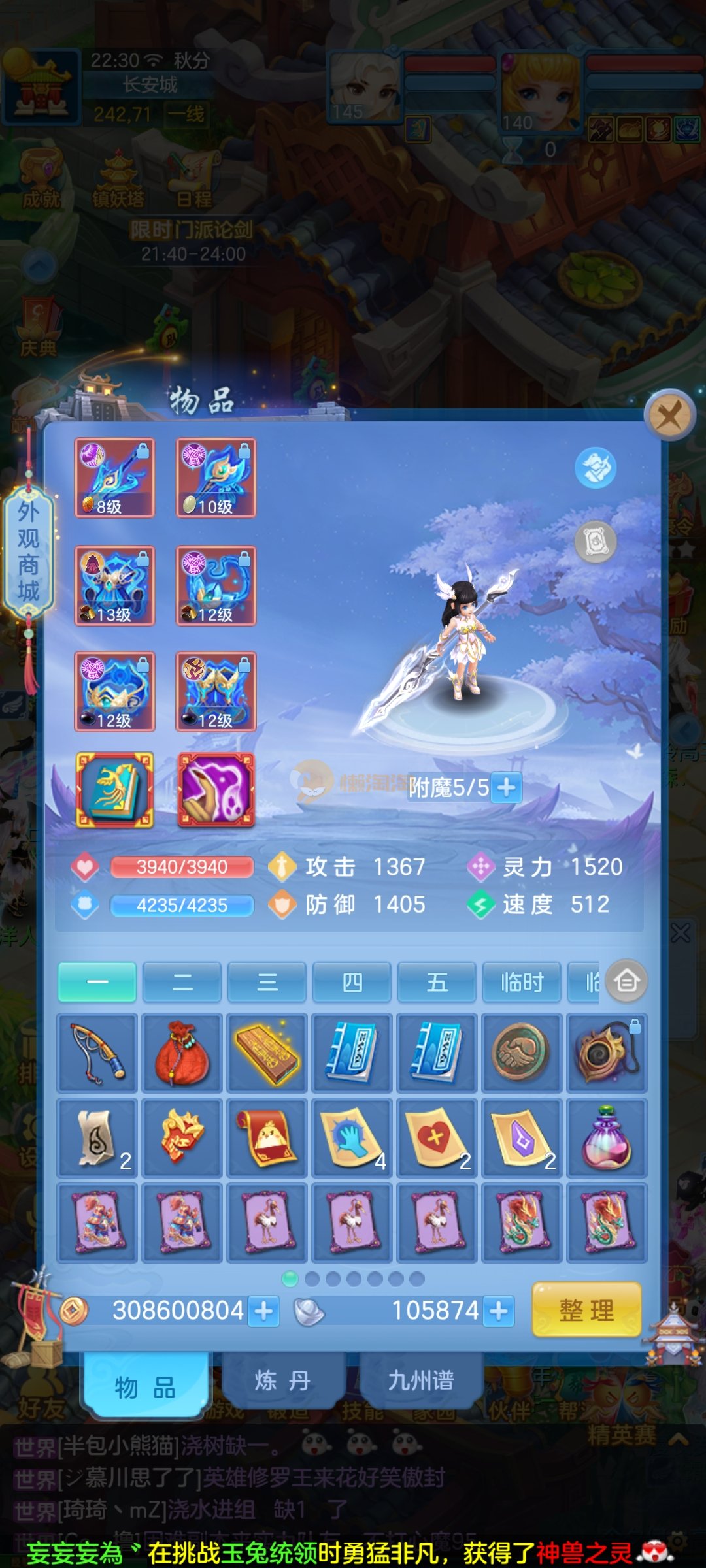706x1568 pixels.
Task: Select the red pouch item
Action: [182, 1053]
